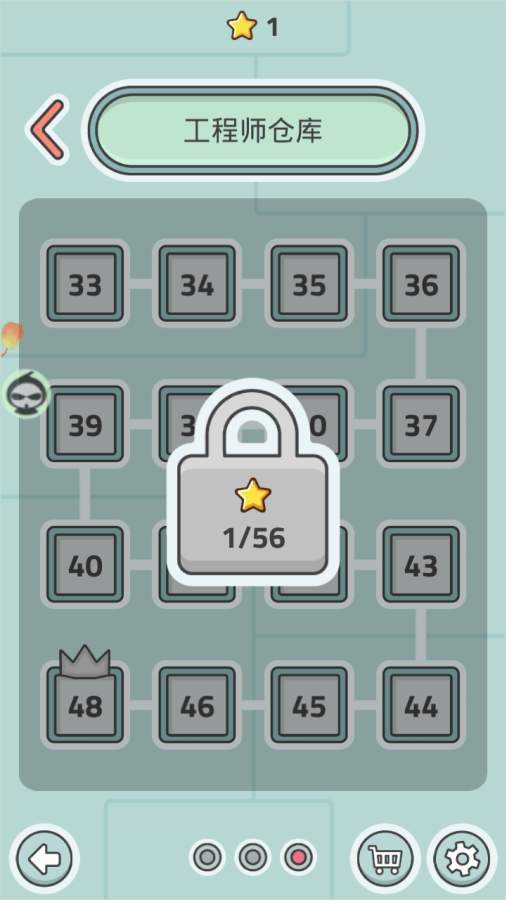This screenshot has width=506, height=900.
Task: Jump to the second page dot
Action: [x=252, y=858]
